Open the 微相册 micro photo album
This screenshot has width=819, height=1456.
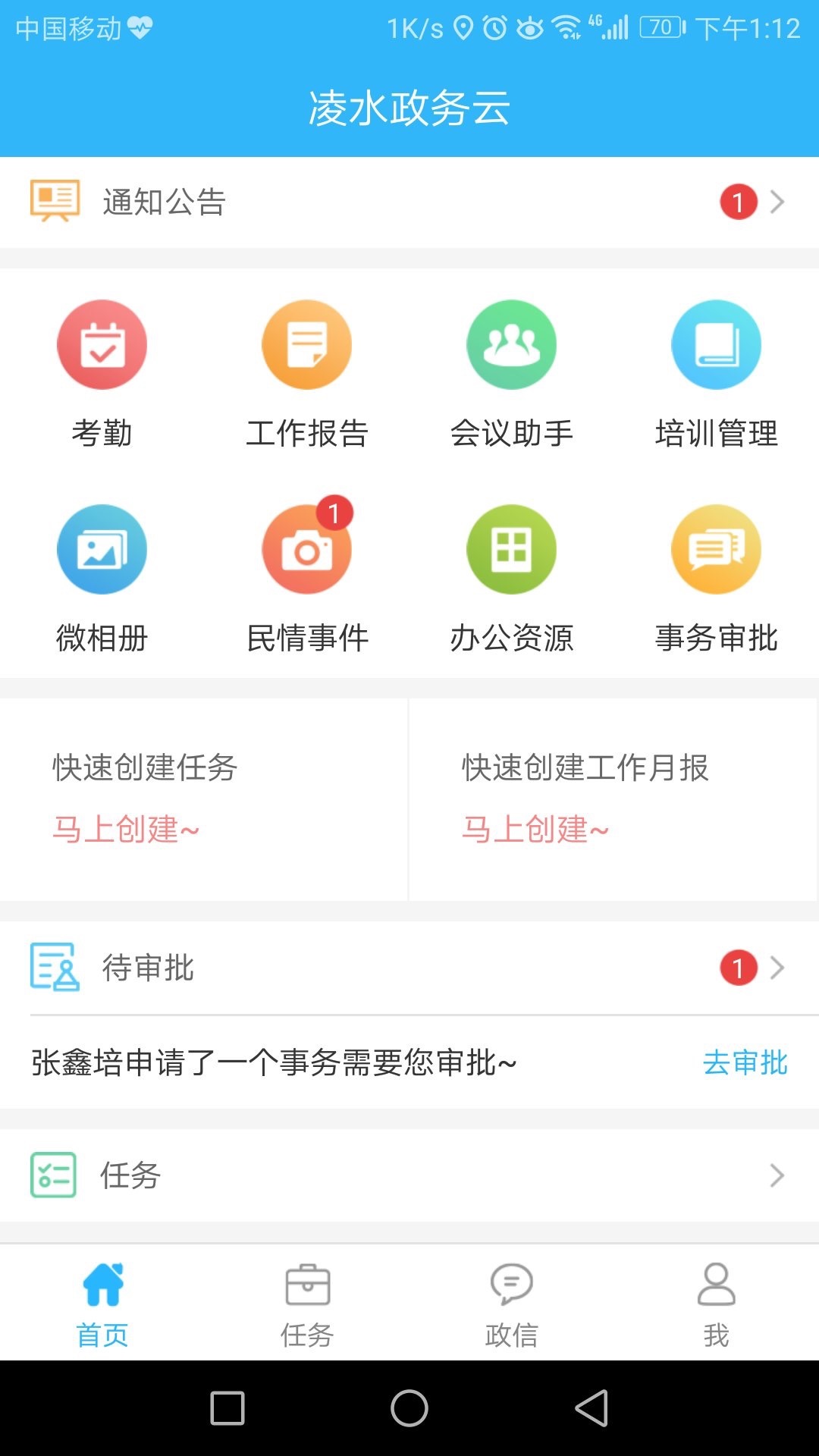(x=102, y=549)
